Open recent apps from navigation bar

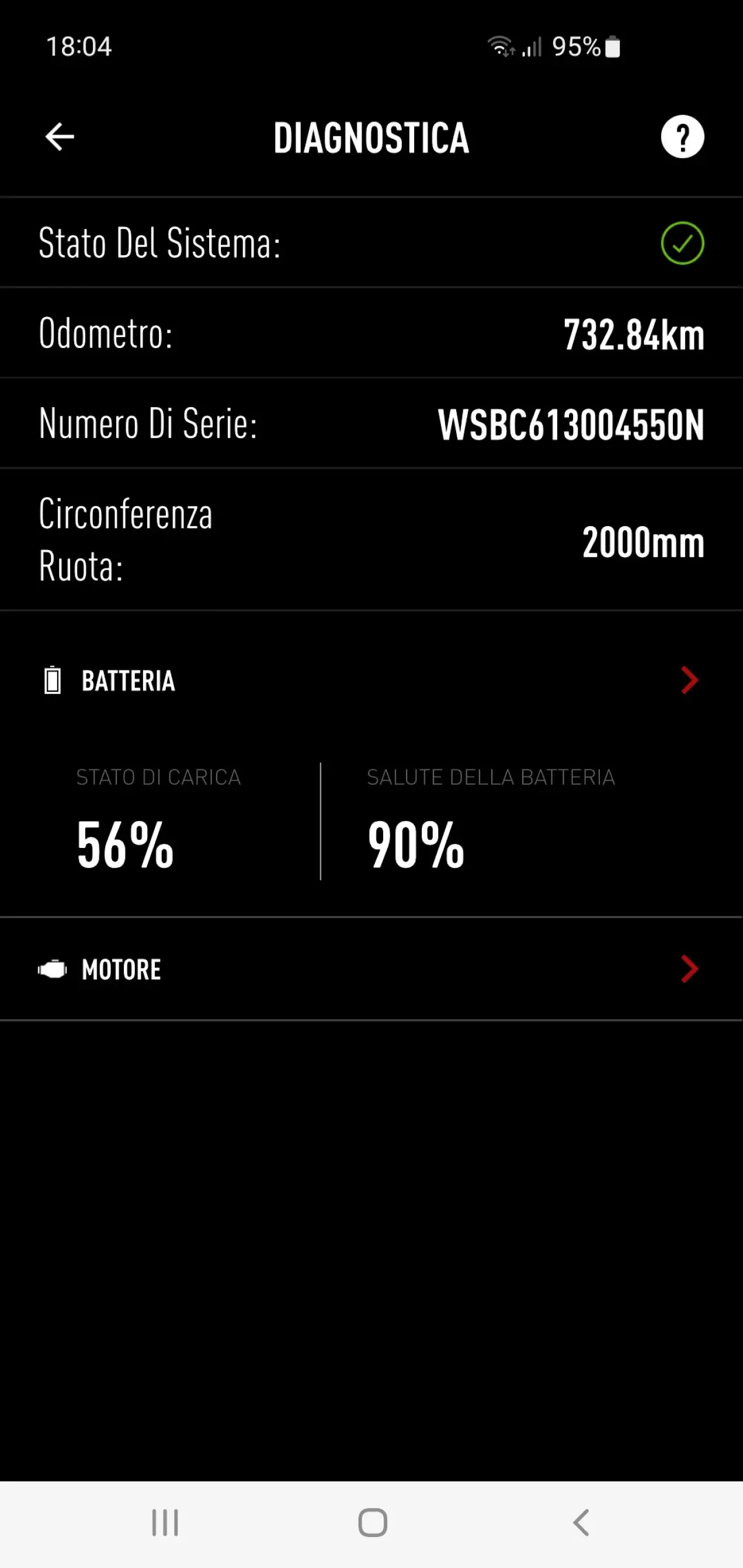point(165,1524)
